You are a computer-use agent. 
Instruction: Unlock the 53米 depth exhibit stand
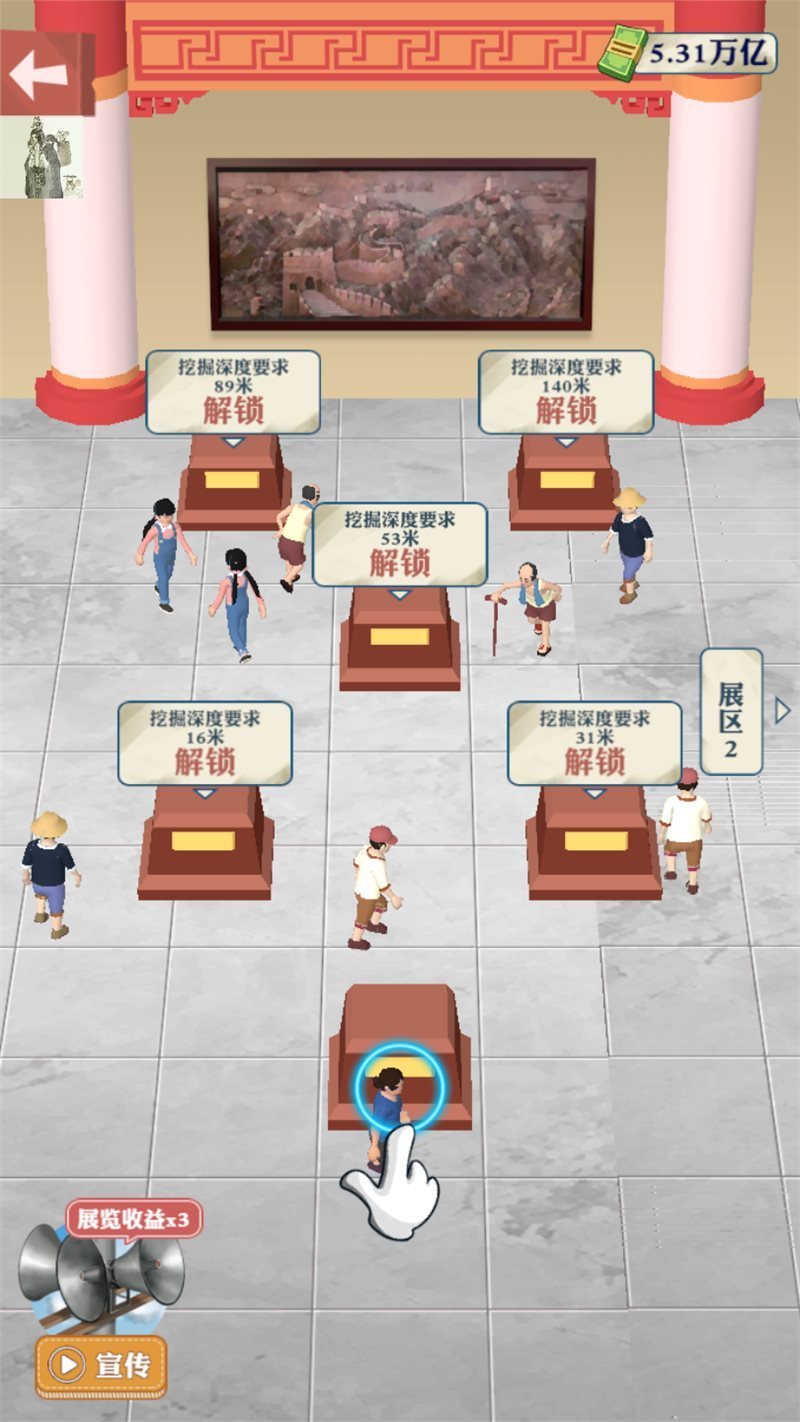399,561
